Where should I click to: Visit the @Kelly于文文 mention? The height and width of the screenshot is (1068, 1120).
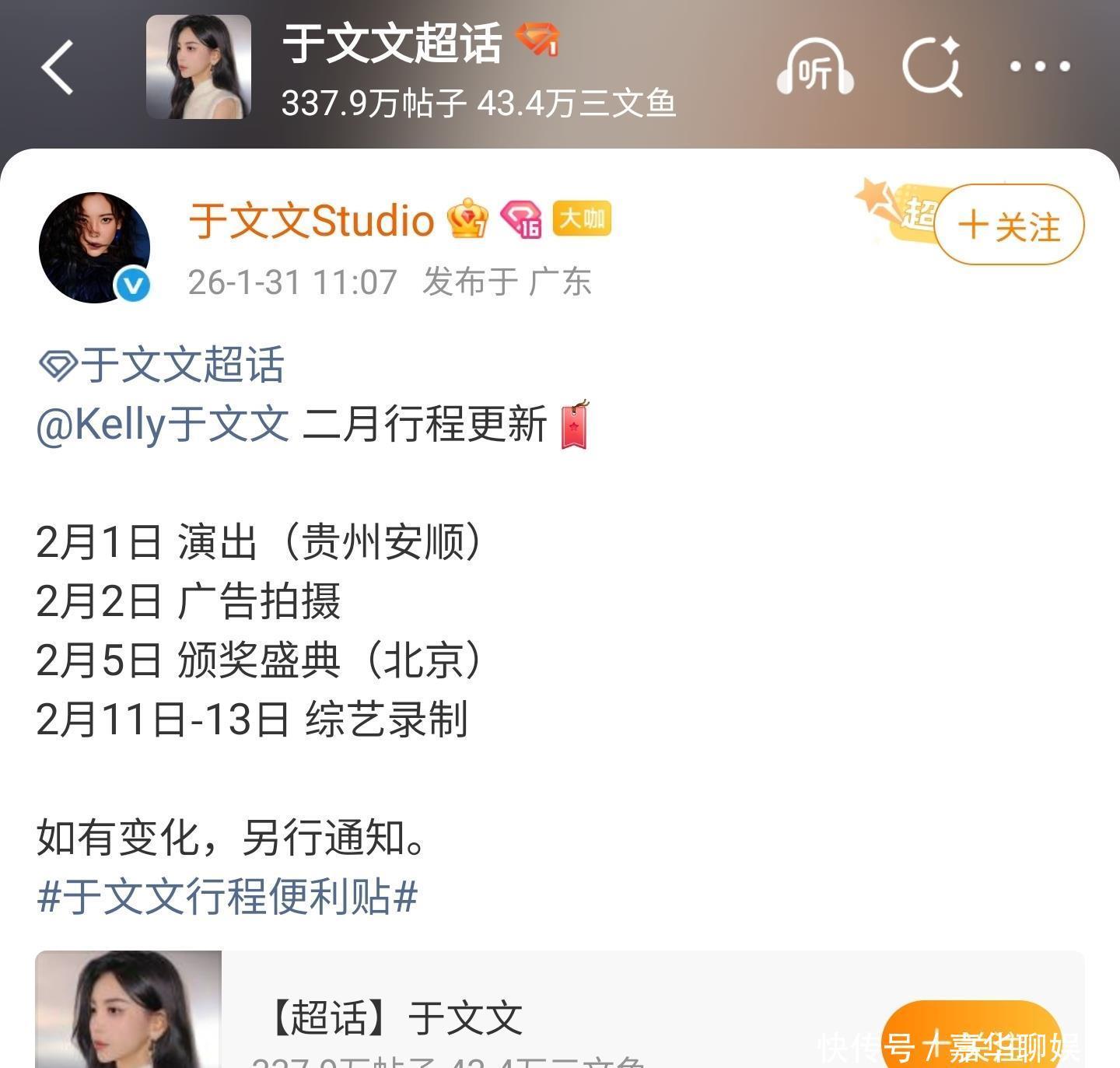pyautogui.click(x=163, y=425)
